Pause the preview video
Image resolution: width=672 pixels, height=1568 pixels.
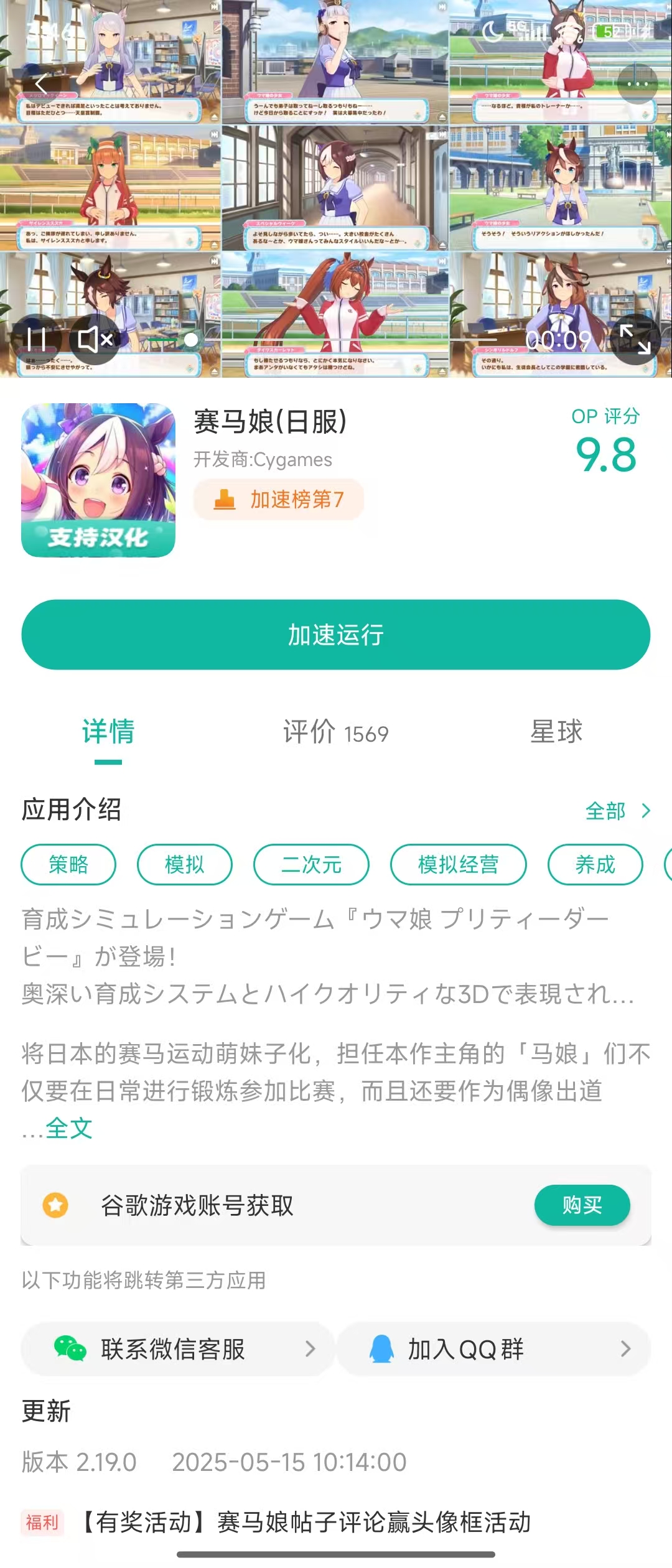(x=36, y=340)
